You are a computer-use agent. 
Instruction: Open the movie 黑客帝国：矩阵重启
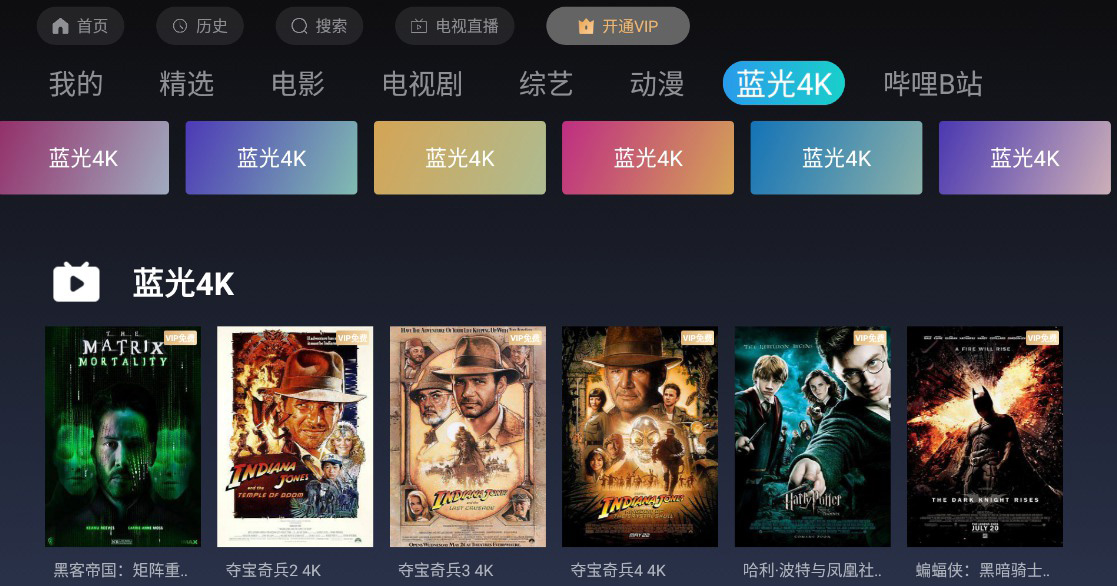point(123,436)
